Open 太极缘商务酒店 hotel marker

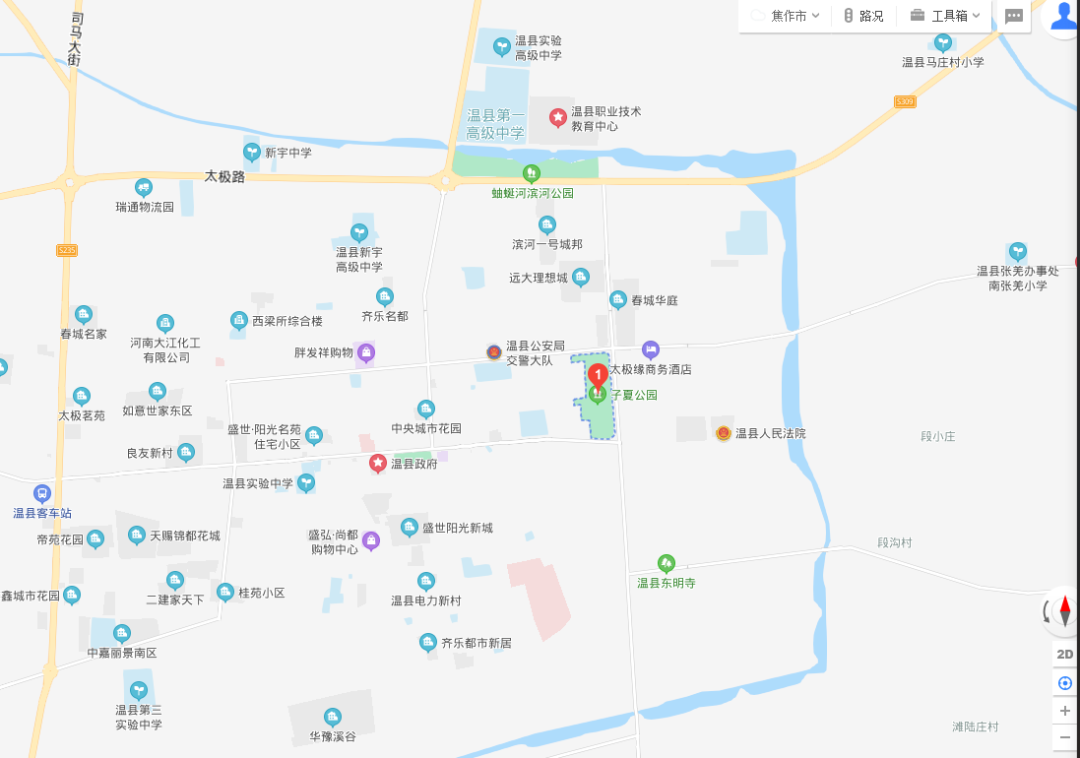651,349
